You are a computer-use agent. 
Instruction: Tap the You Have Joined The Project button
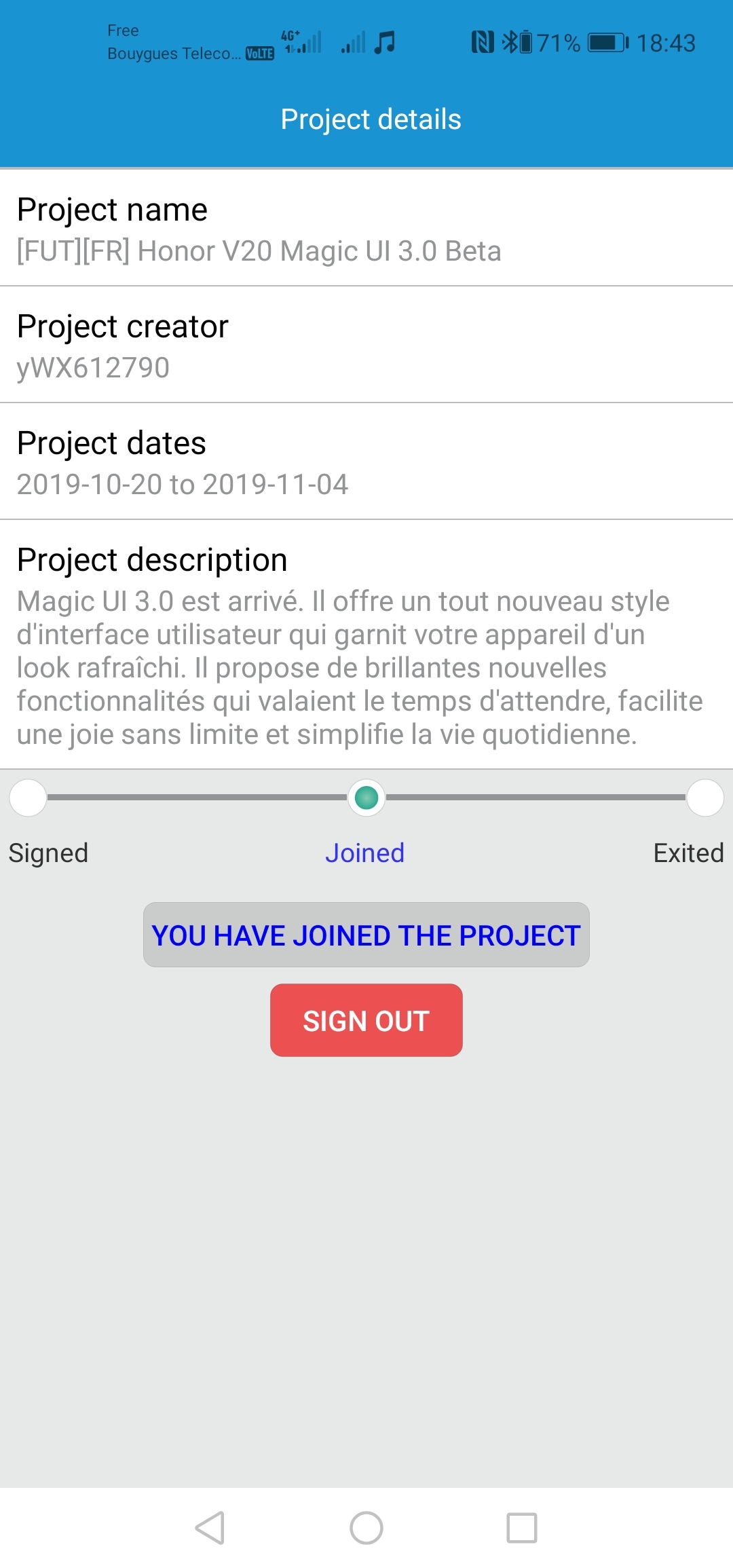pyautogui.click(x=366, y=935)
